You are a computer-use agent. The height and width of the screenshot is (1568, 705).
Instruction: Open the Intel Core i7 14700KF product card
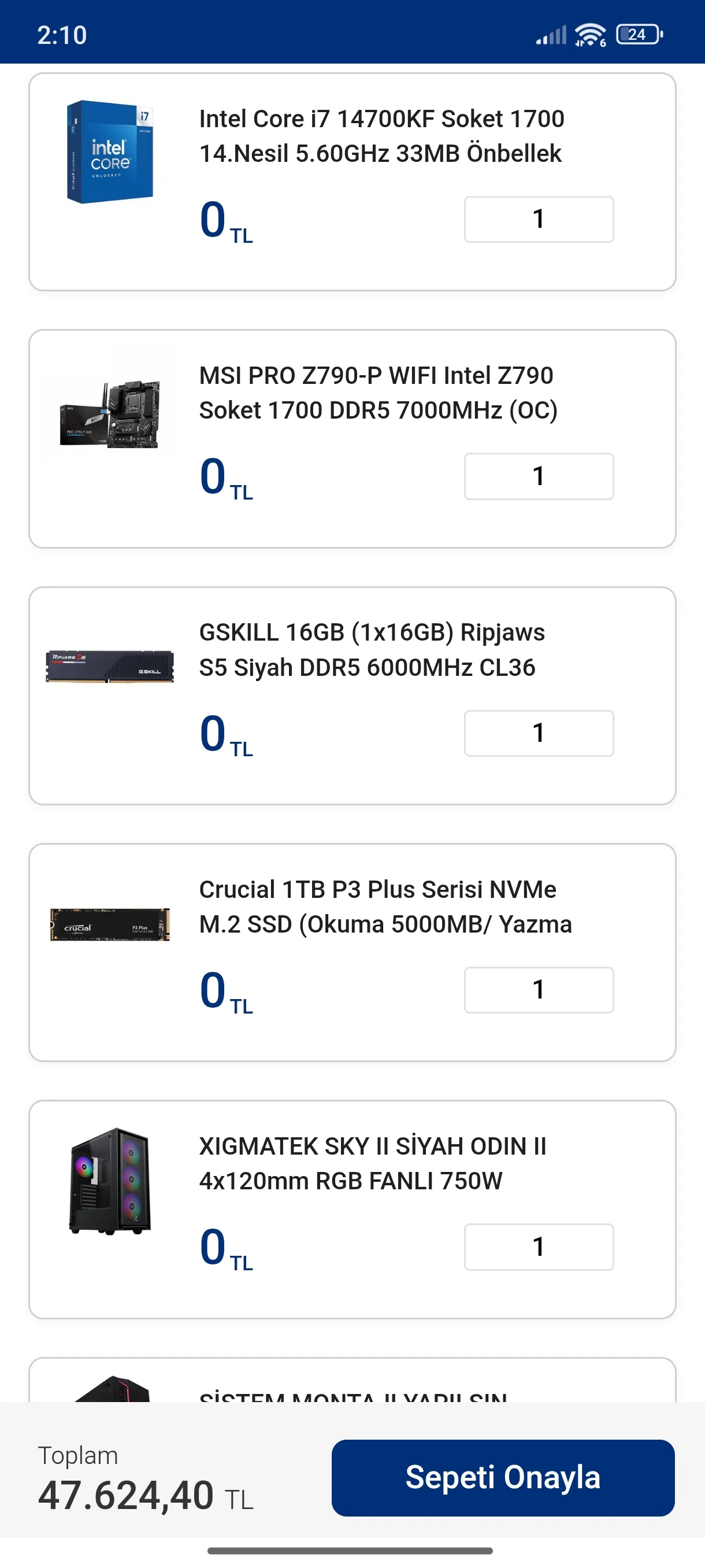pos(381,136)
